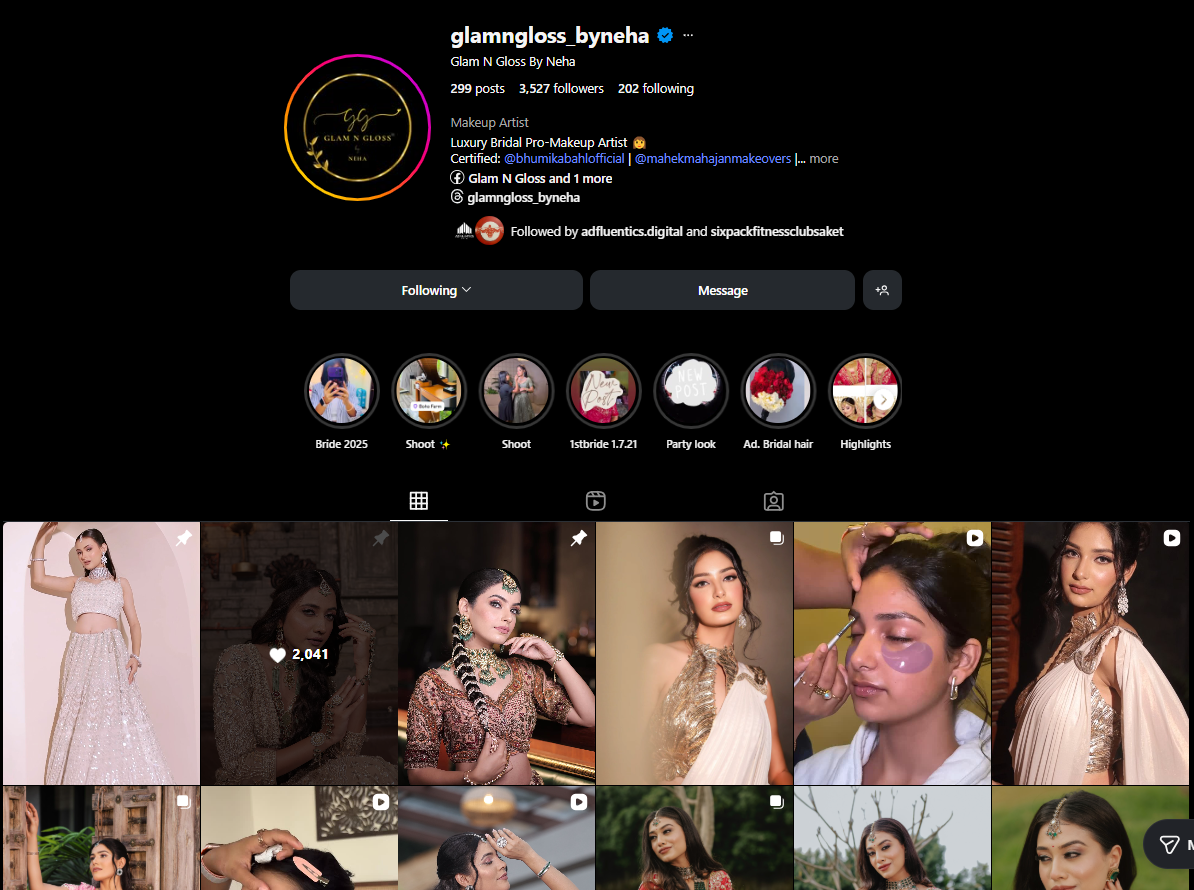Open the Threads profile link
1194x890 pixels.
[523, 197]
